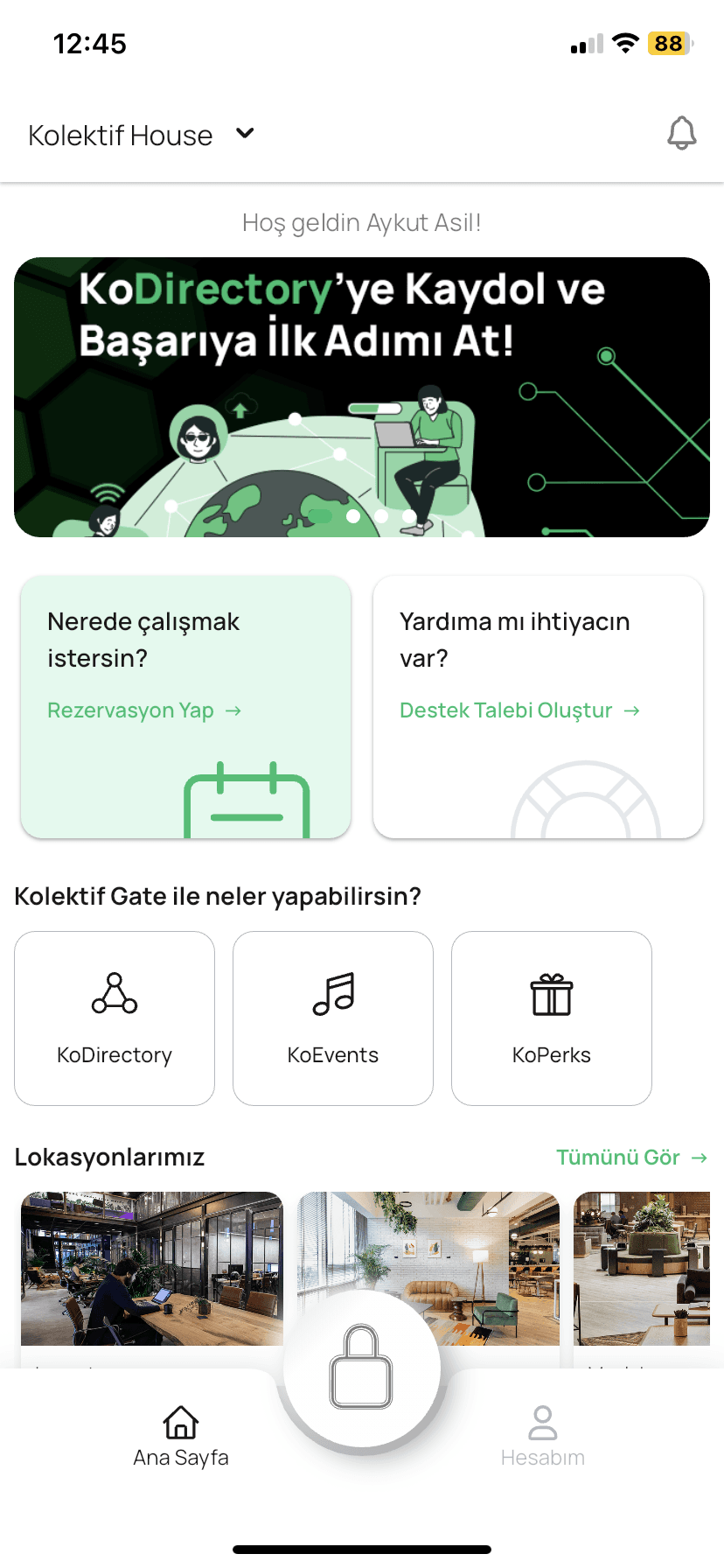Tap the arrow next to Rezervasyon Yap
The height and width of the screenshot is (1568, 724).
234,710
